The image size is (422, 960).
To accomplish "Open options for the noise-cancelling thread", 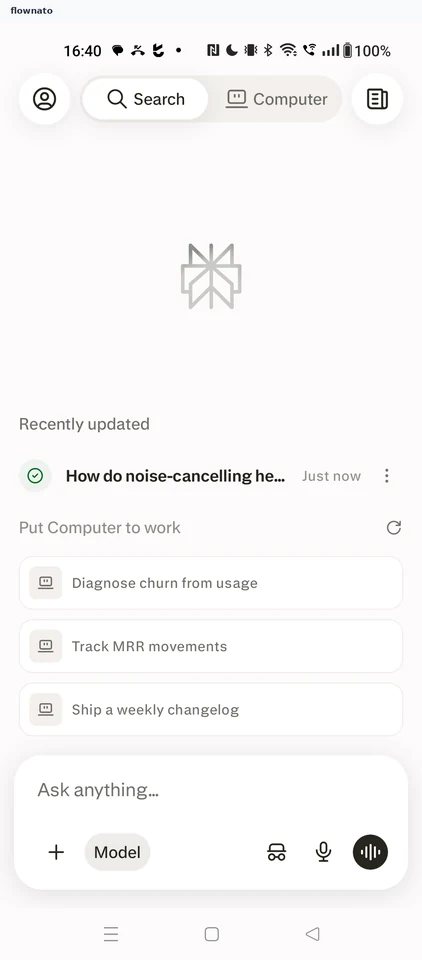I will click(x=386, y=476).
